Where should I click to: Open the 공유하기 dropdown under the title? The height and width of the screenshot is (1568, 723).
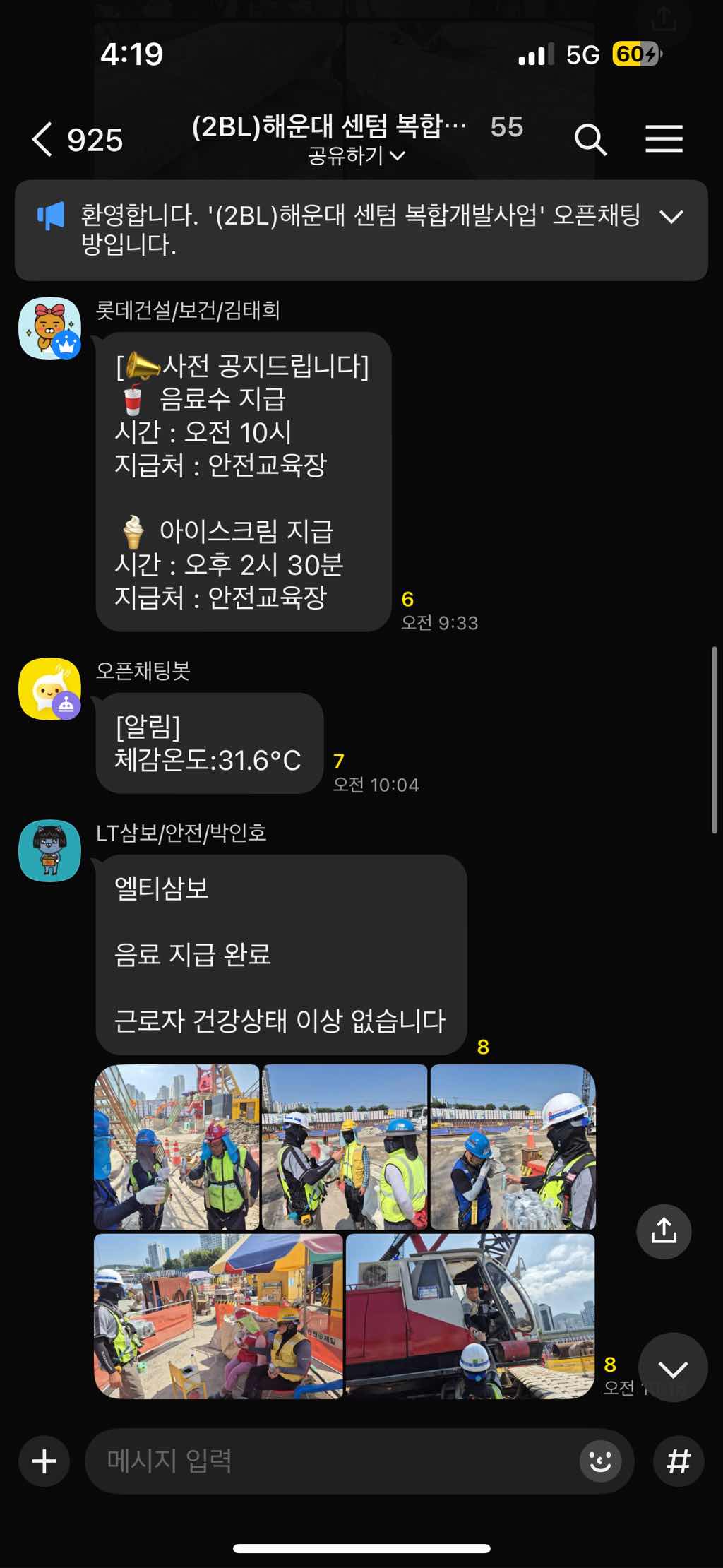click(x=357, y=155)
